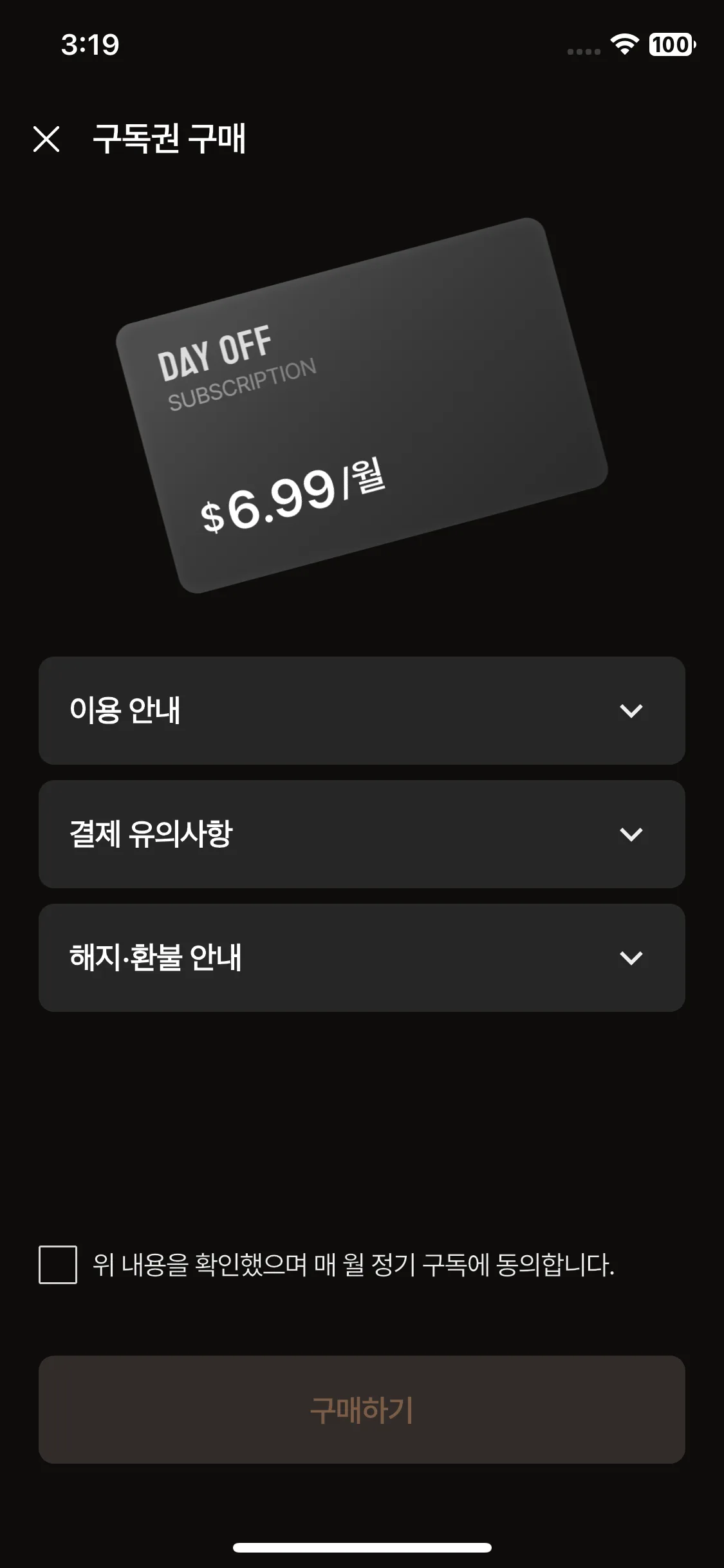Expand the 이용 안내 section

362,711
